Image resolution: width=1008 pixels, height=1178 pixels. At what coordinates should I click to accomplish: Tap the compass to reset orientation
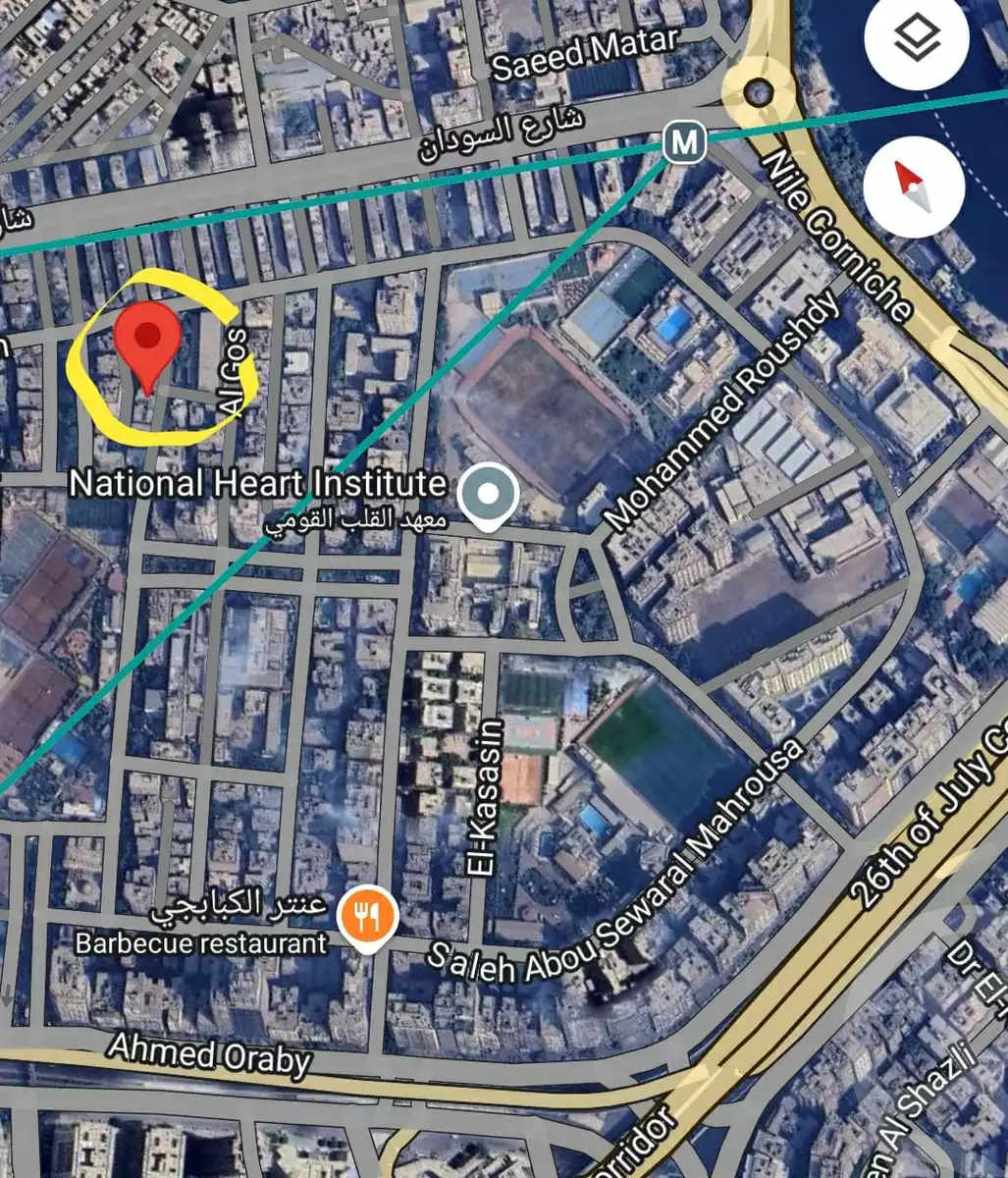(914, 187)
